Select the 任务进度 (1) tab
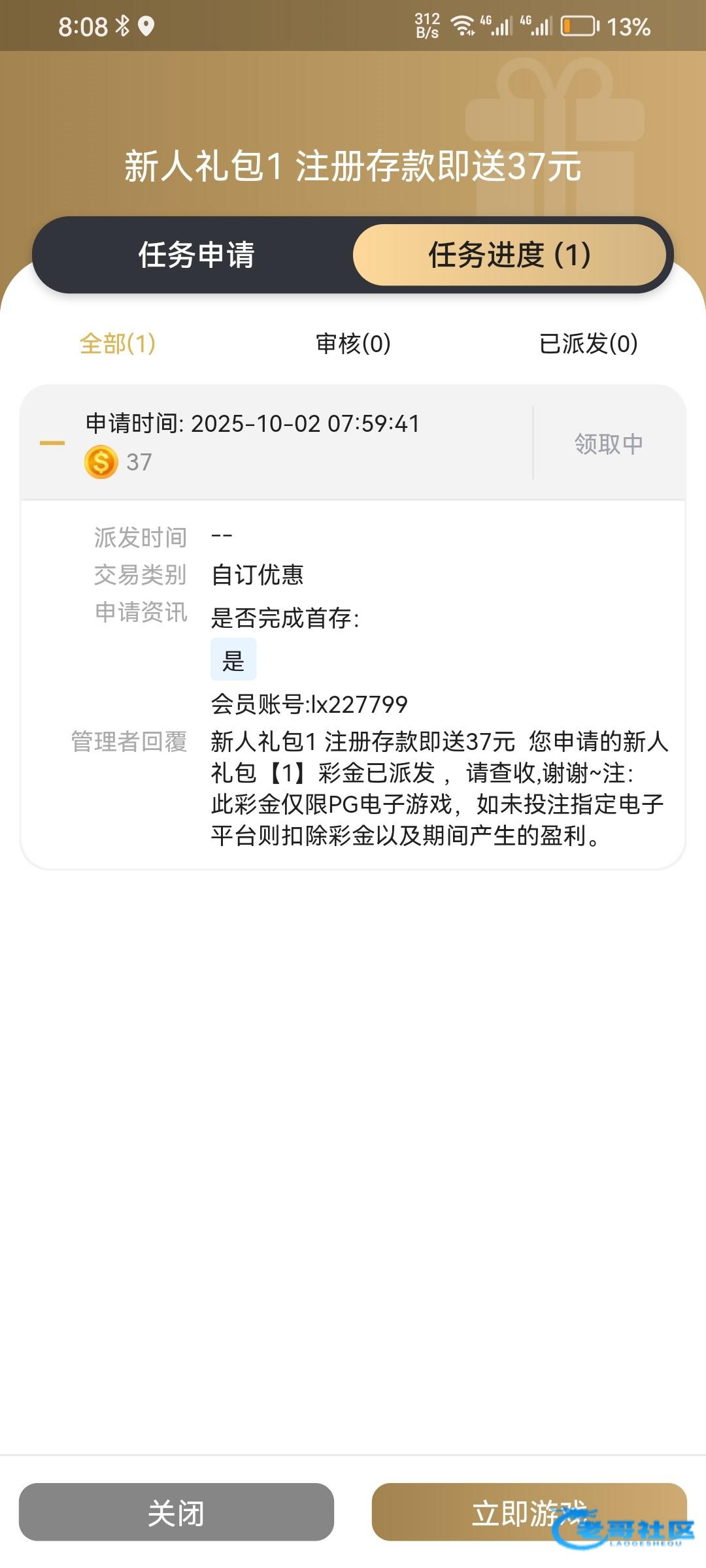706x1568 pixels. point(509,255)
